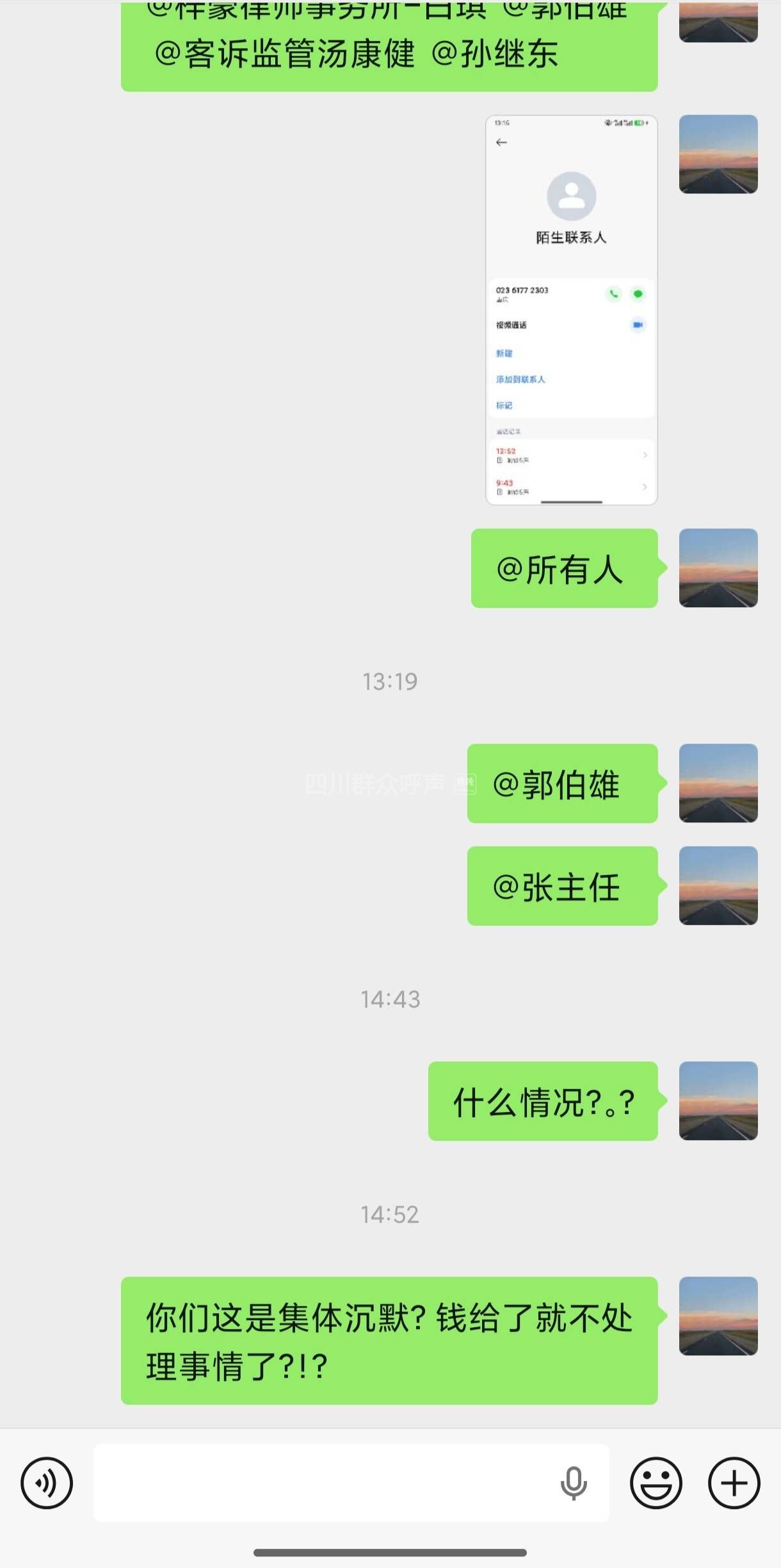Viewport: 781px width, 1568px height.
Task: Open the plus attachments menu
Action: [x=734, y=1483]
